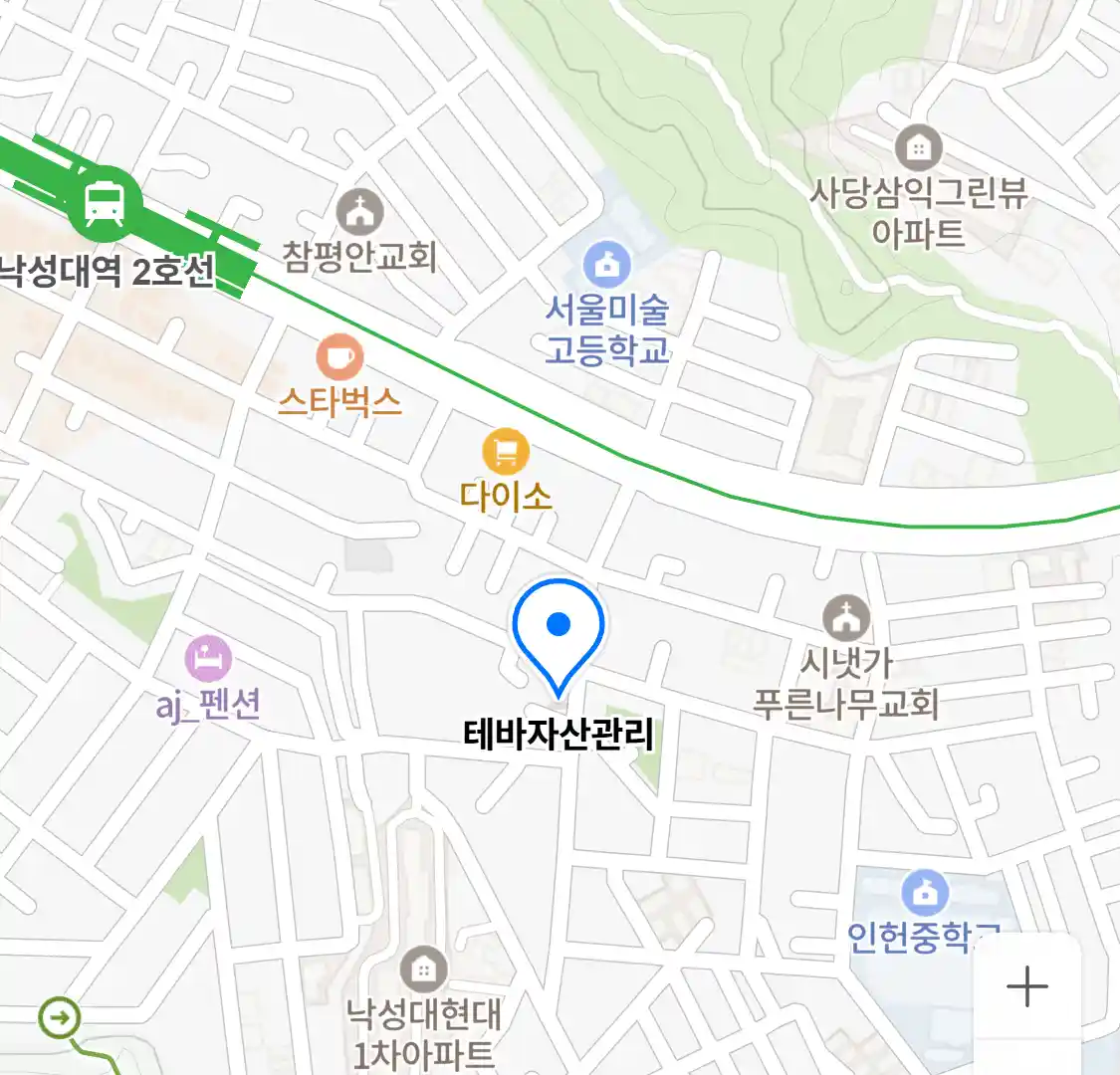The height and width of the screenshot is (1075, 1120).
Task: Open the 낙성대현대1차아파트 apartment marker
Action: (424, 968)
